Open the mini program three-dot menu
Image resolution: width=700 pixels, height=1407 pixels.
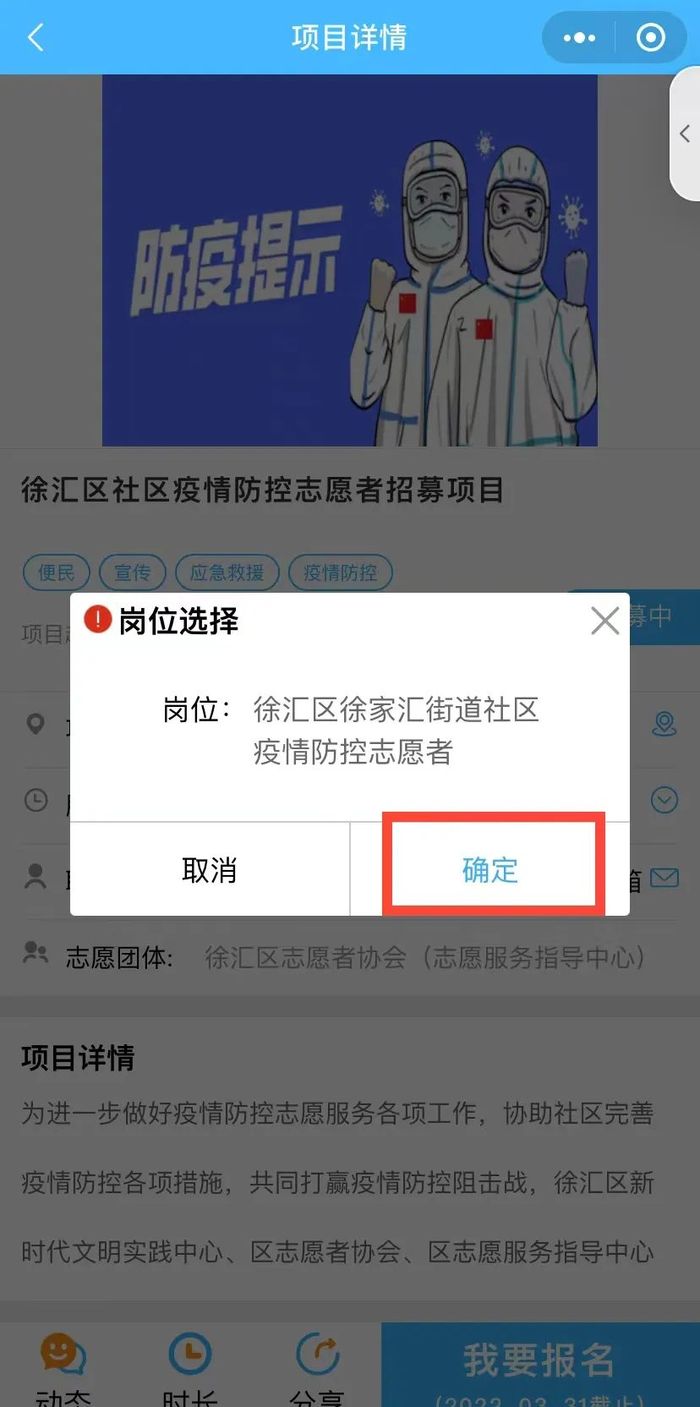(x=579, y=38)
